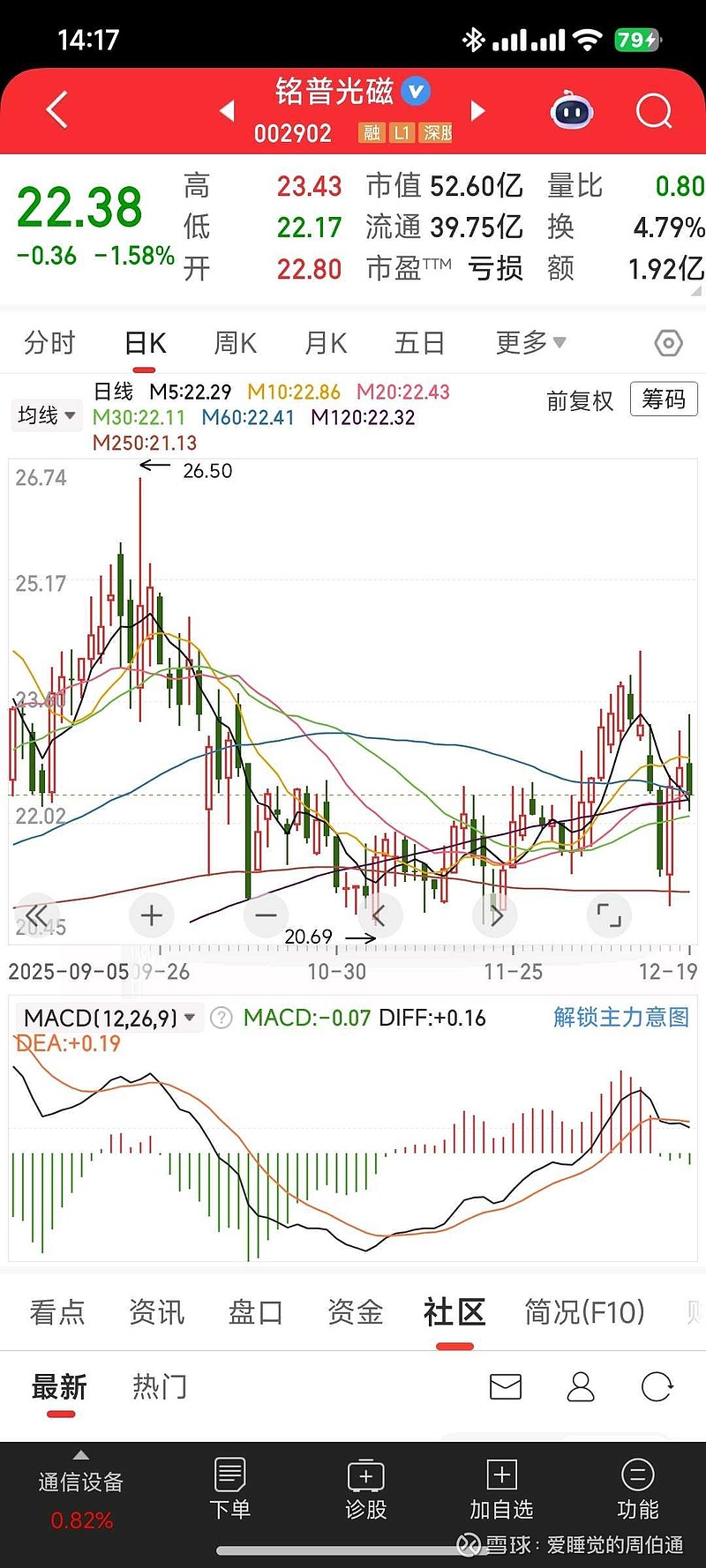Screen dimensions: 706x1568
Task: Open the message inbox envelope icon
Action: 505,1387
